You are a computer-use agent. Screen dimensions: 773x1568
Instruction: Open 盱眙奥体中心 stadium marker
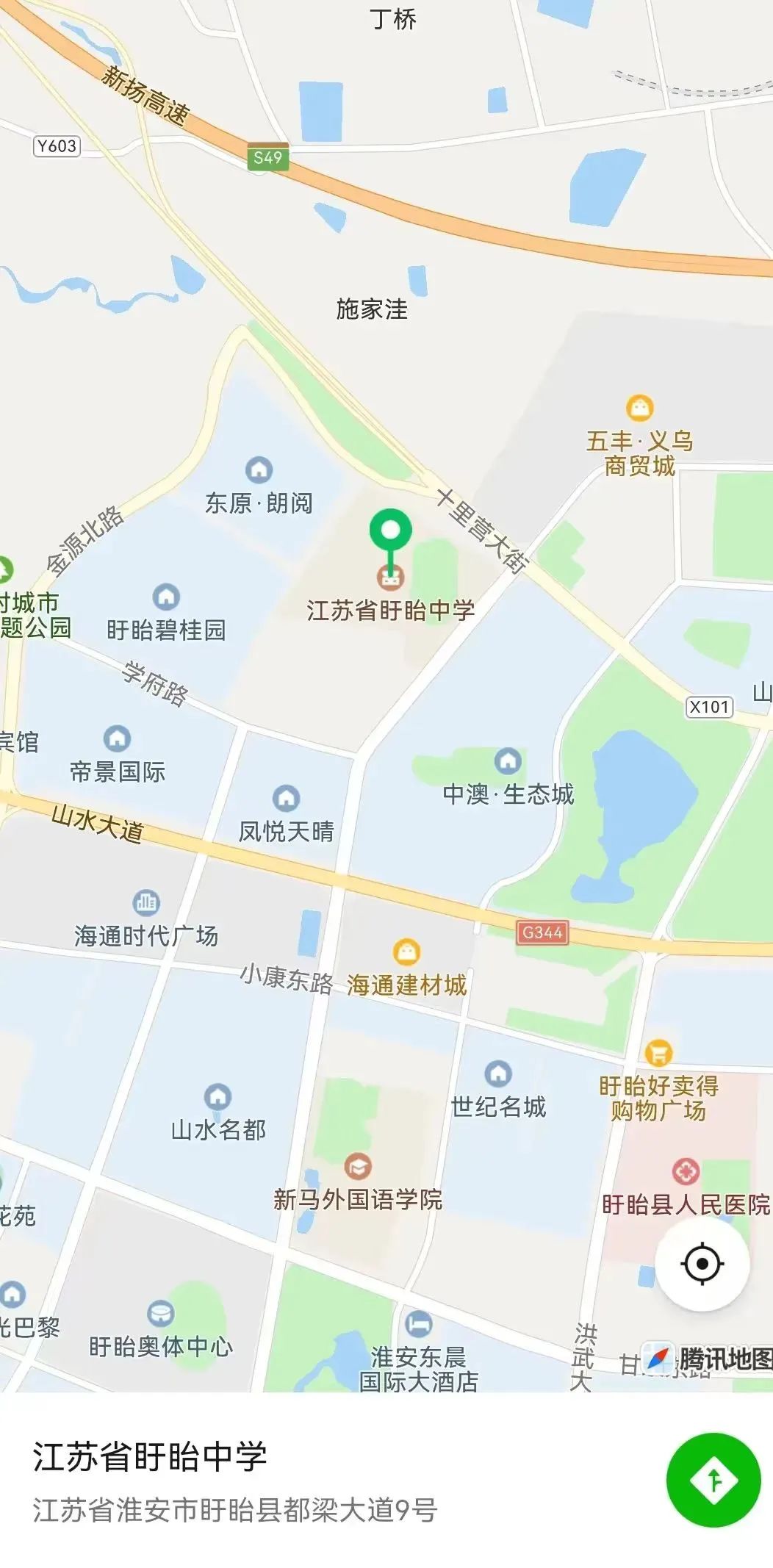coord(161,1313)
